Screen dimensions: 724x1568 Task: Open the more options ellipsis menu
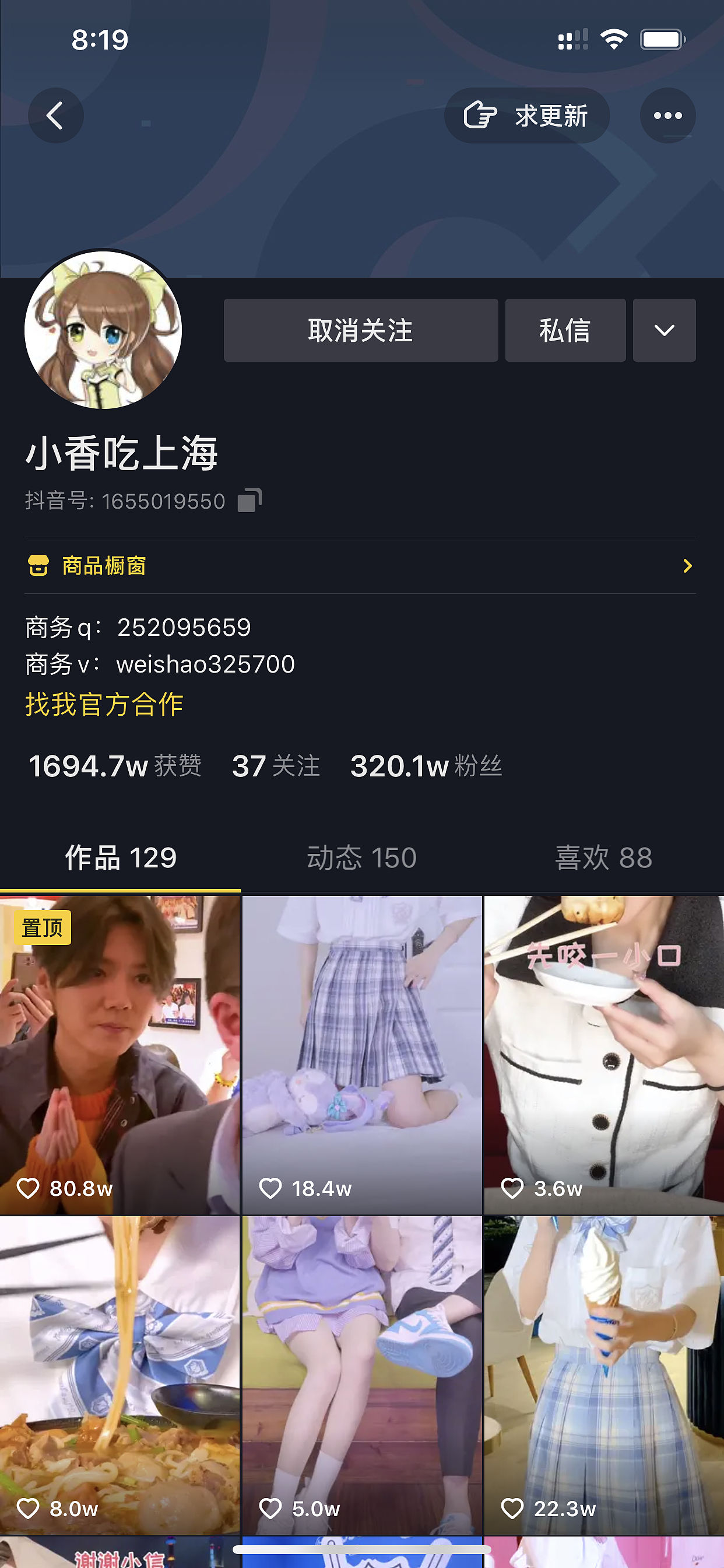click(667, 115)
